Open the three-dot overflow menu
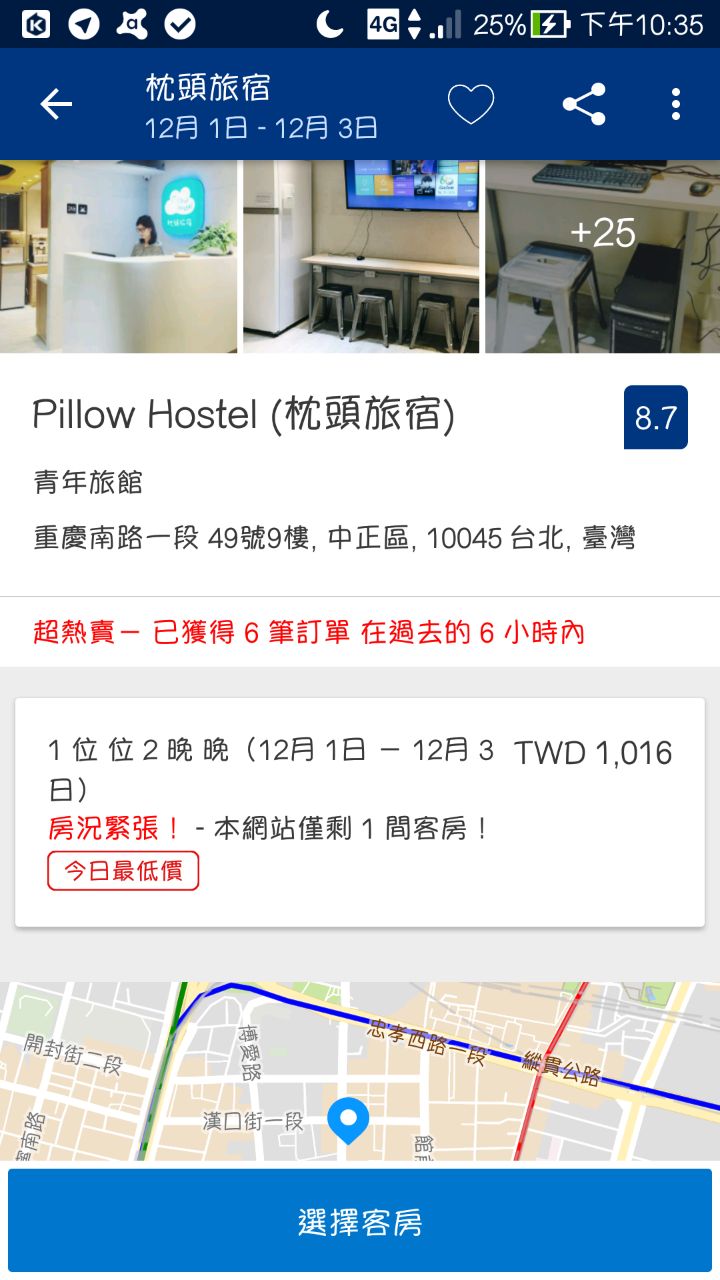The width and height of the screenshot is (720, 1280). (x=676, y=104)
